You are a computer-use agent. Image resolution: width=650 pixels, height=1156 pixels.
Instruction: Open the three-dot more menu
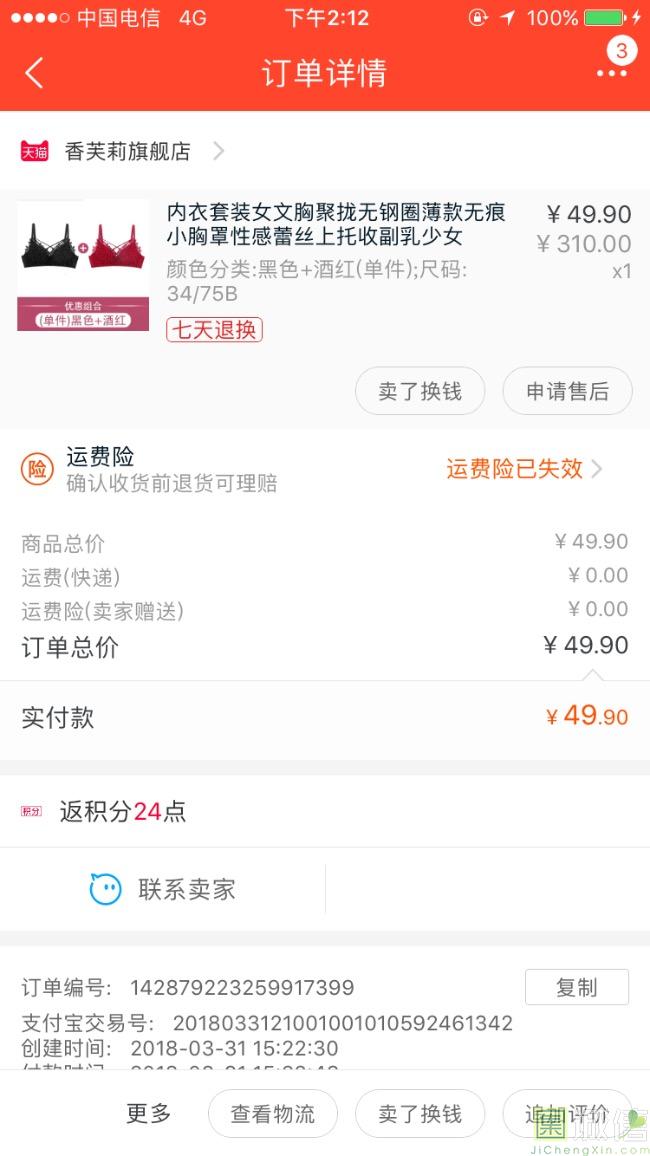coord(611,73)
